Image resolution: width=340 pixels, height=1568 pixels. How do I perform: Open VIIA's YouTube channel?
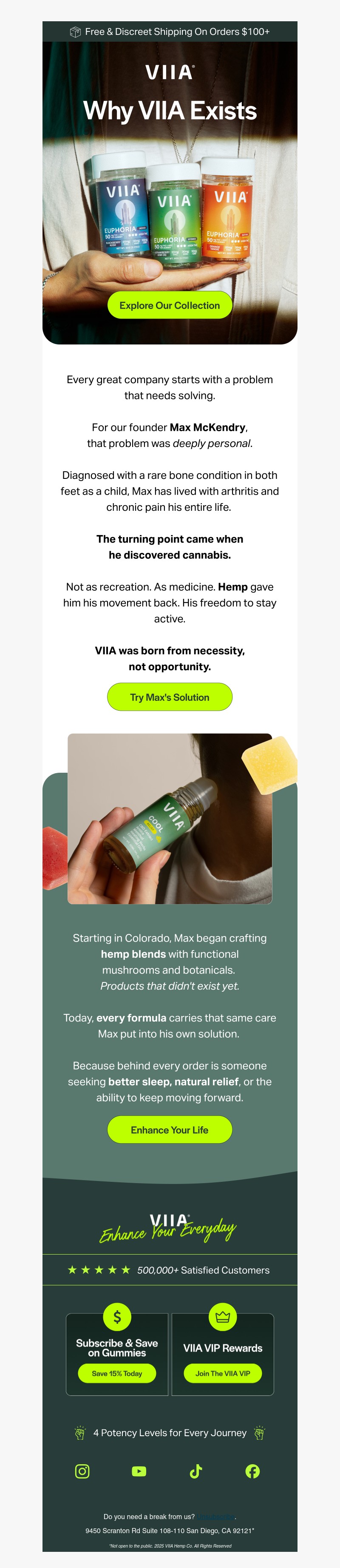click(139, 1471)
